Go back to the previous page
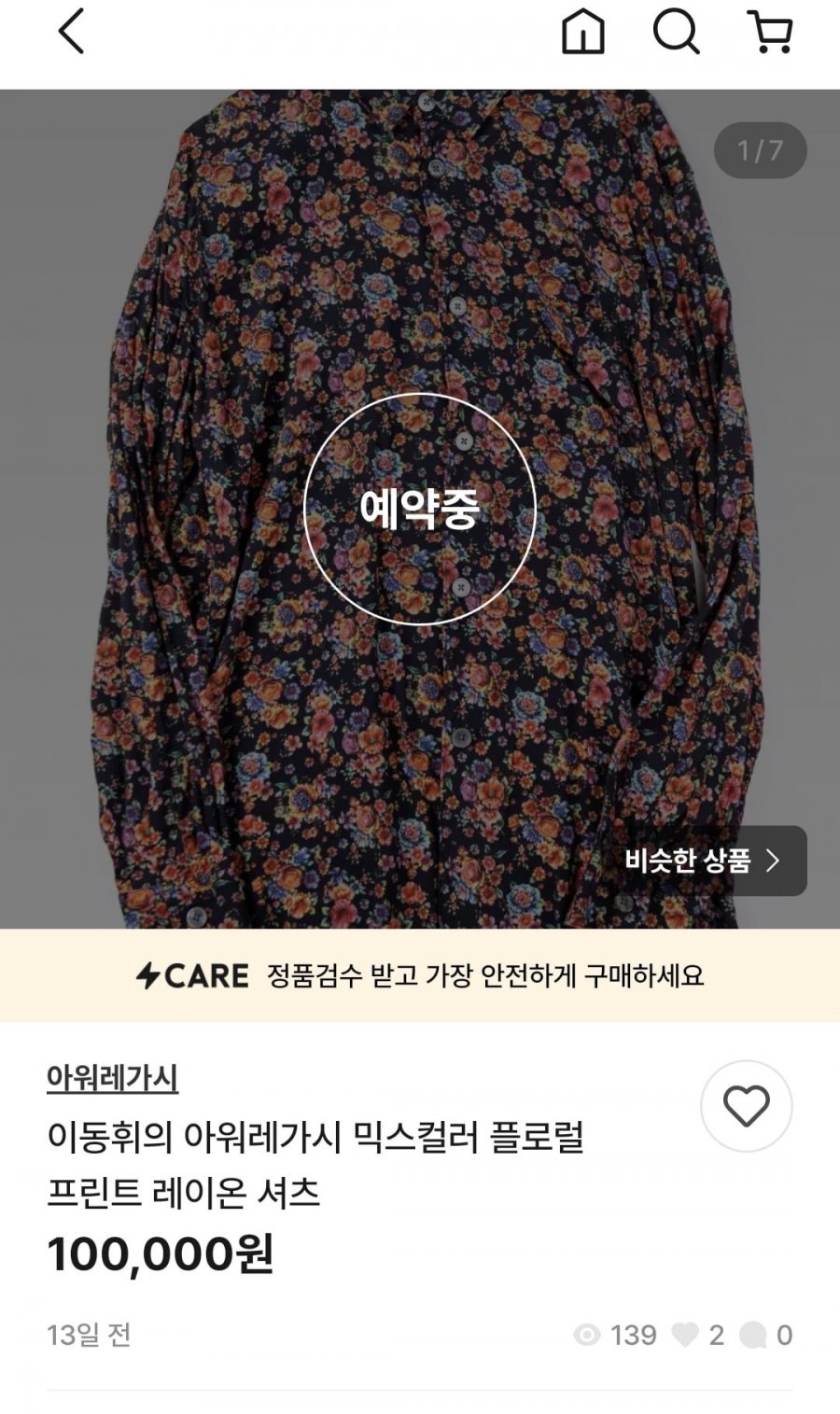 click(x=72, y=32)
